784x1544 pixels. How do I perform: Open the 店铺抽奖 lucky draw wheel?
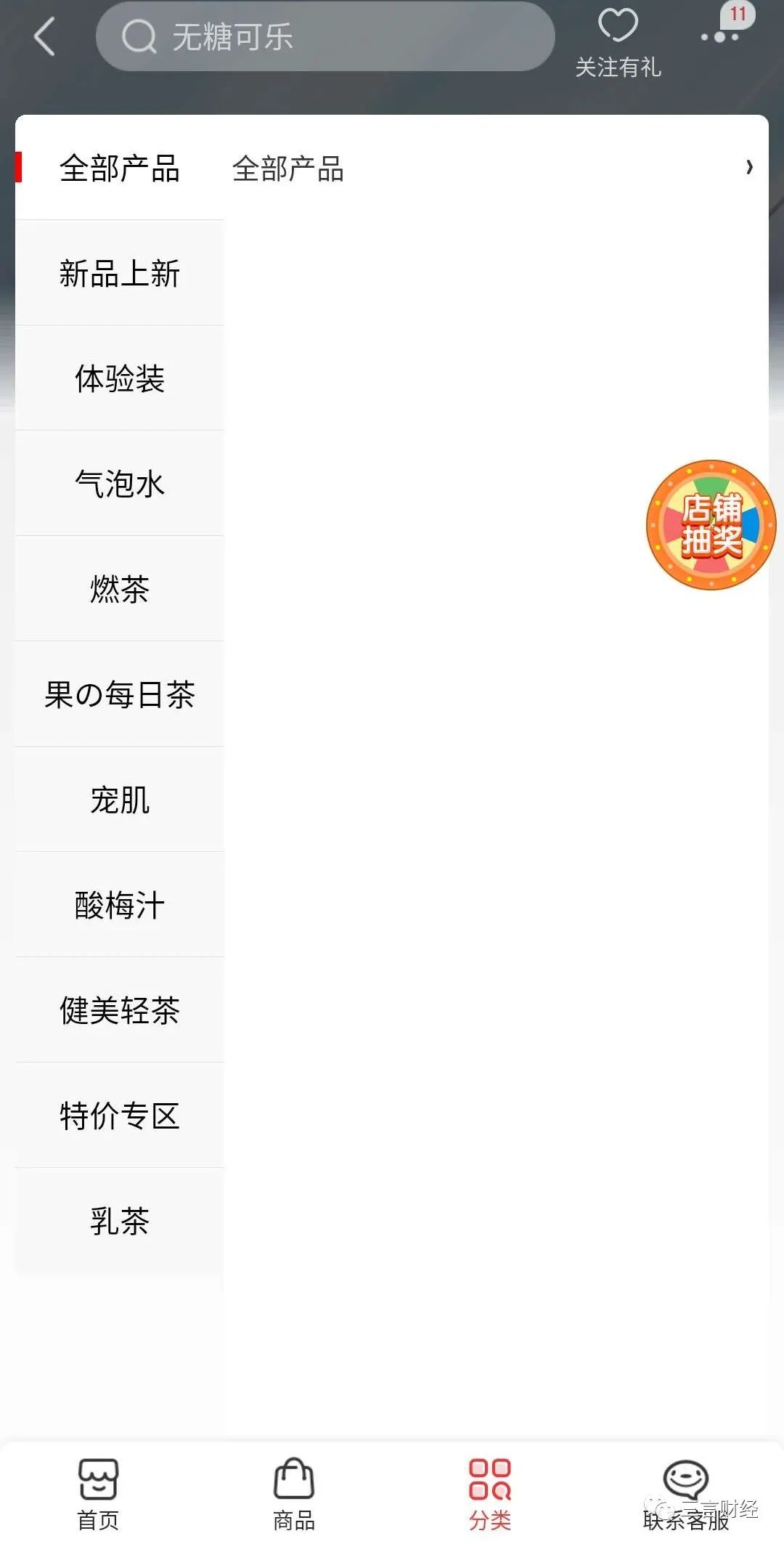[711, 524]
